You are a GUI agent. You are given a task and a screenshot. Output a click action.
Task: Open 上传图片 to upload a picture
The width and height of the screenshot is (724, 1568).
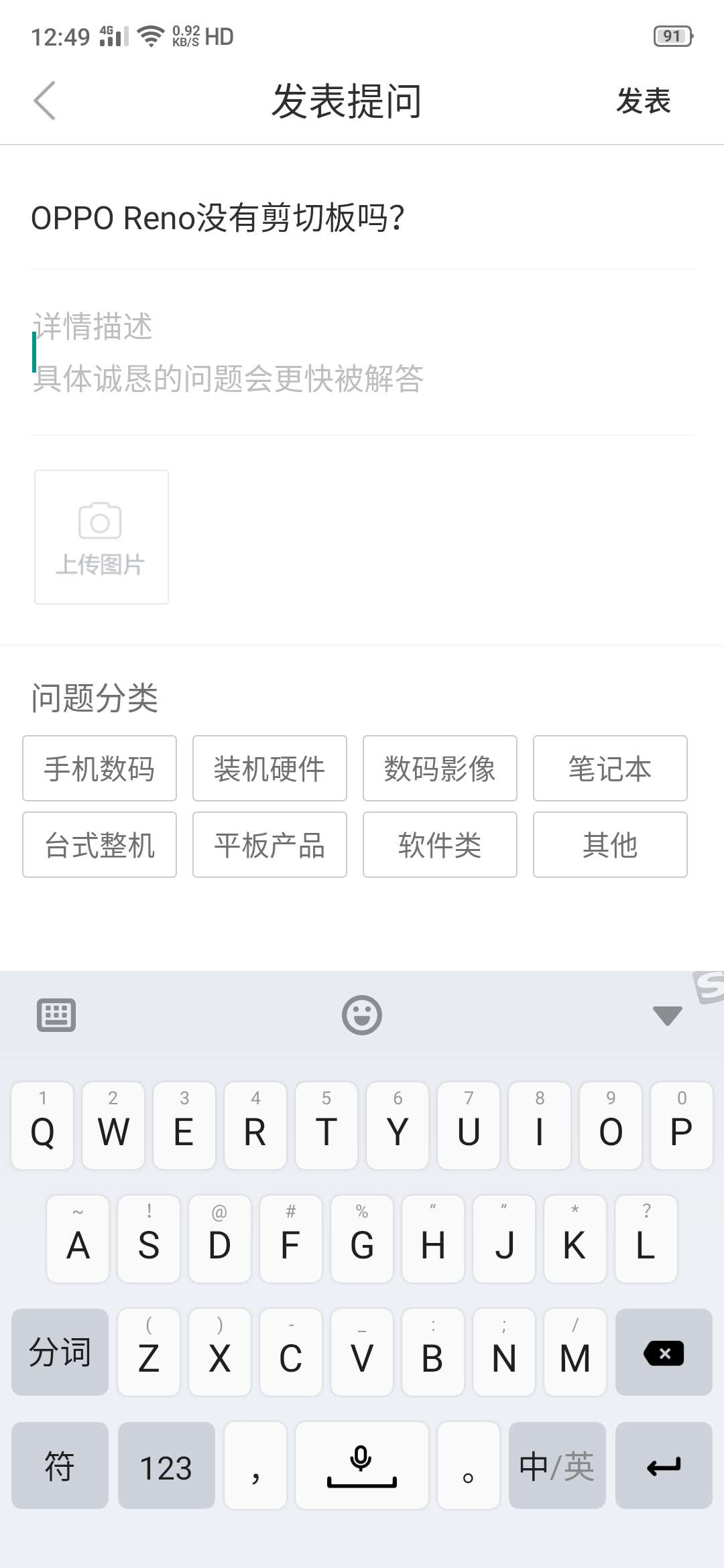coord(101,537)
